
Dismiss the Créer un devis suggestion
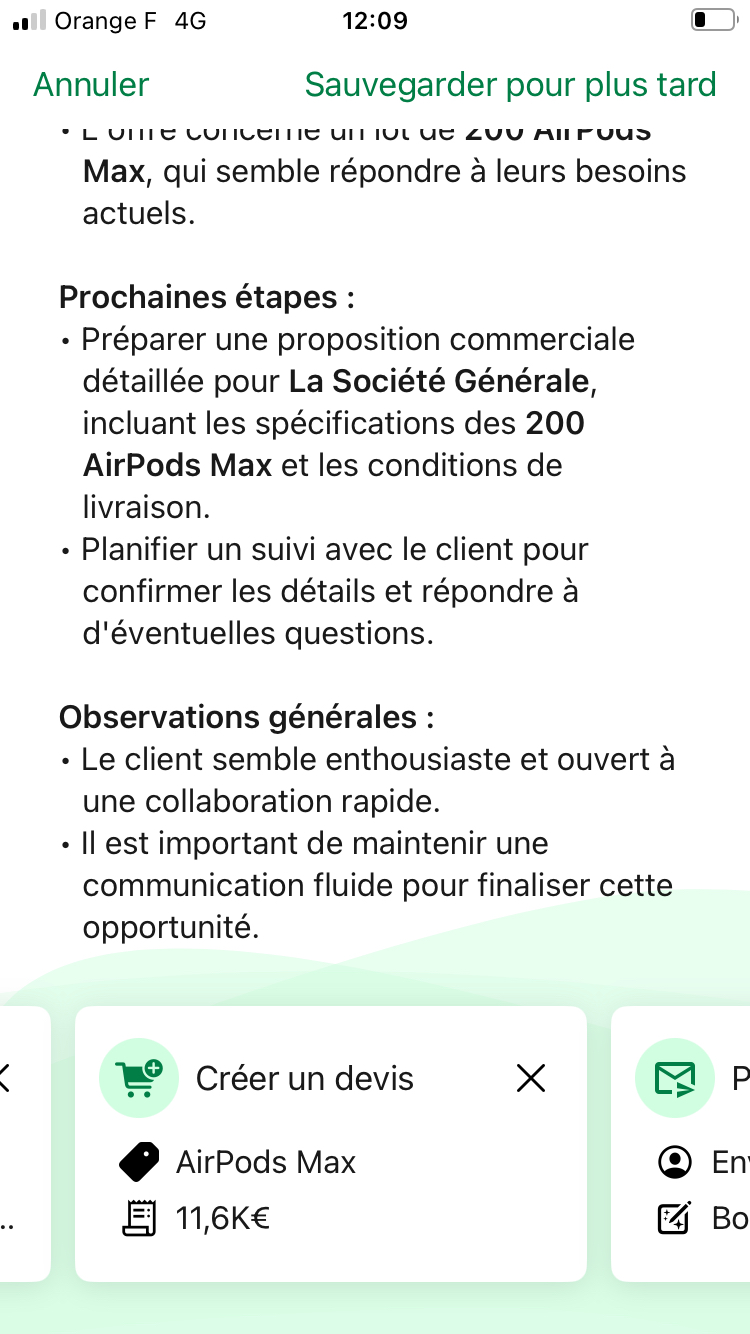point(530,1078)
